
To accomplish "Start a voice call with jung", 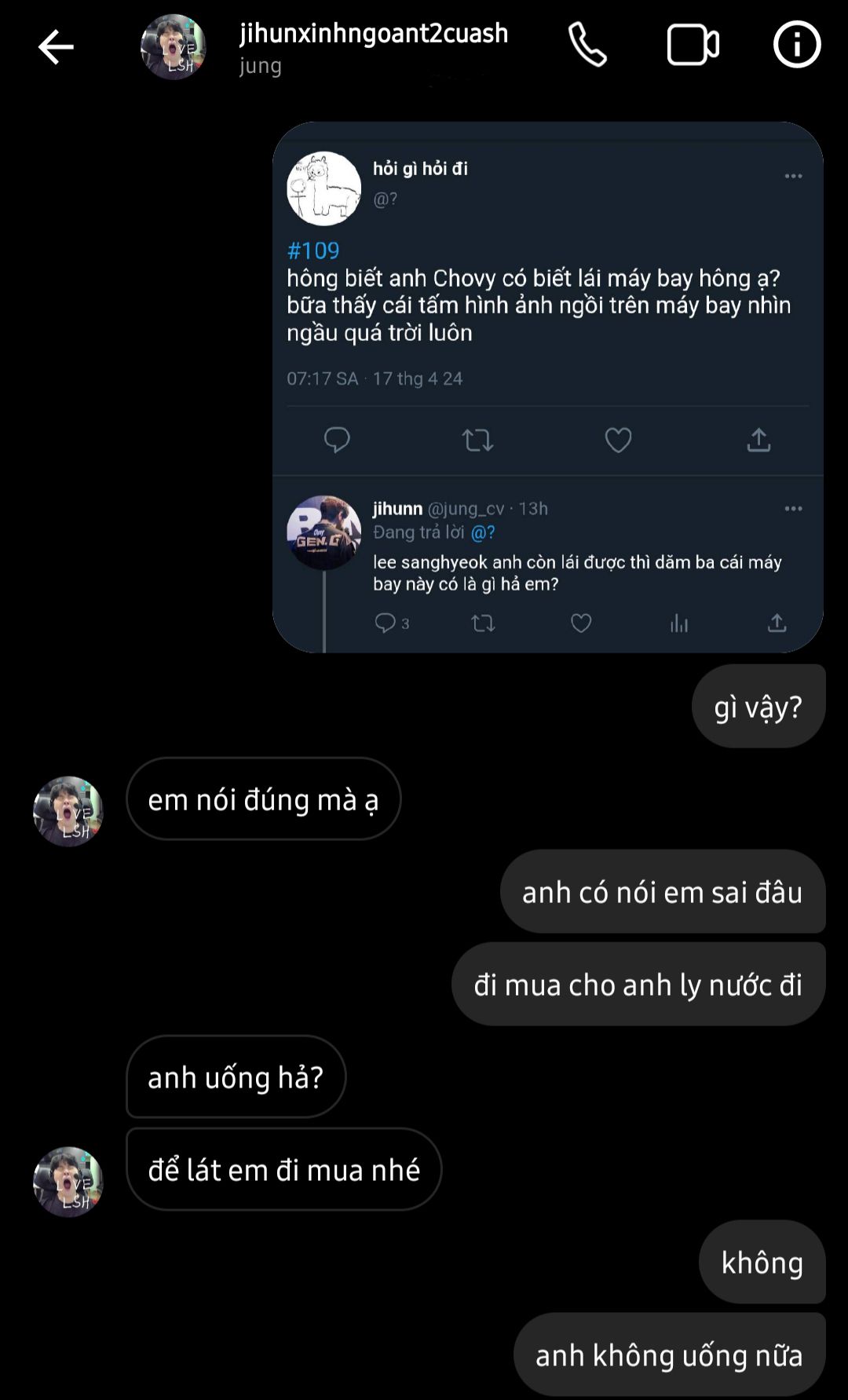I will click(587, 45).
